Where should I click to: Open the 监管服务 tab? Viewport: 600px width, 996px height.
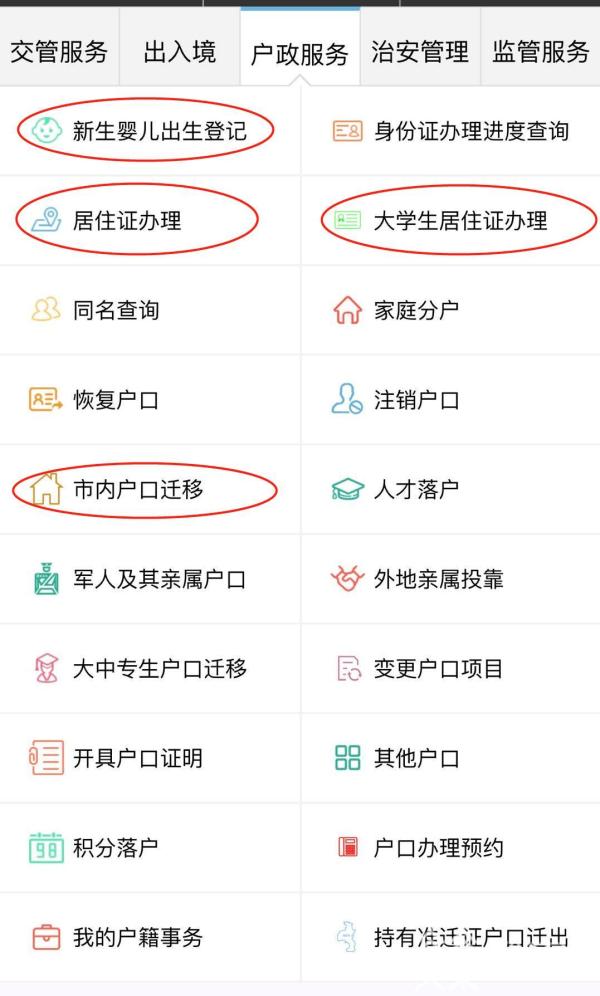pos(540,52)
